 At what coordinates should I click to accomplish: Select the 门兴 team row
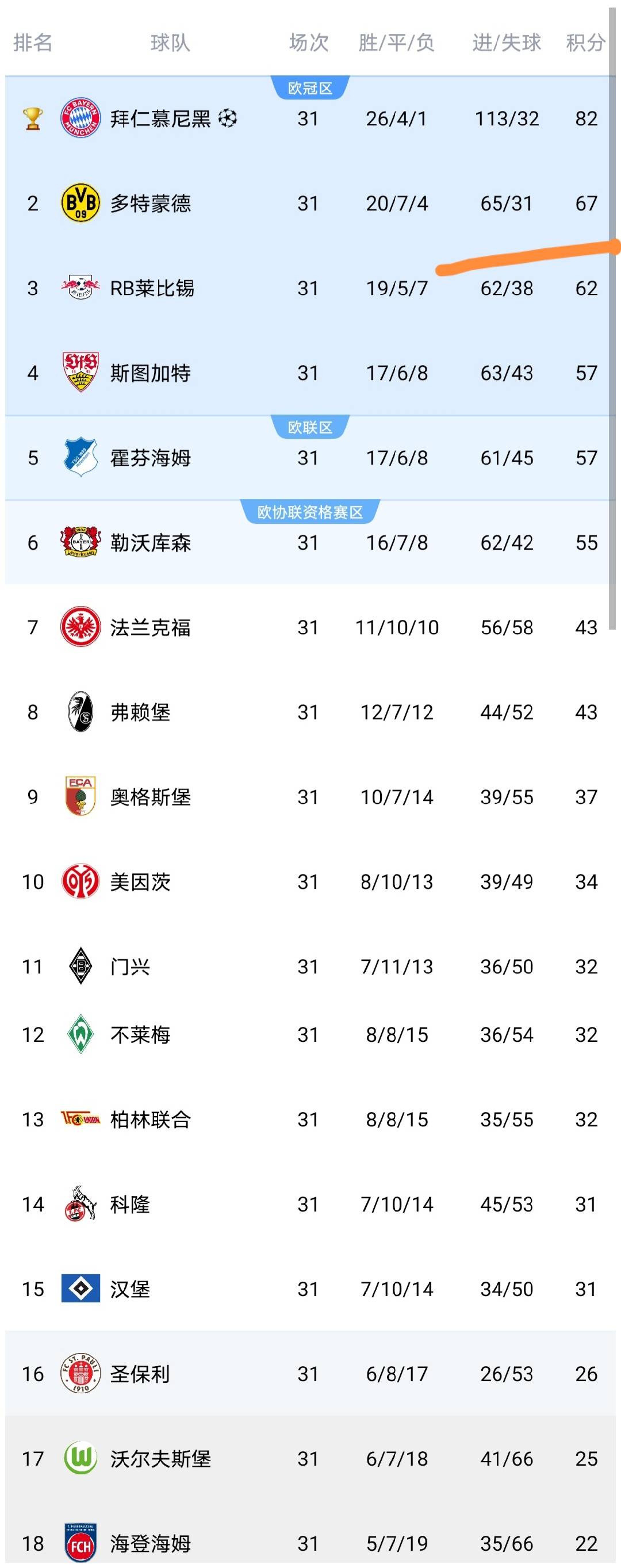[130, 967]
